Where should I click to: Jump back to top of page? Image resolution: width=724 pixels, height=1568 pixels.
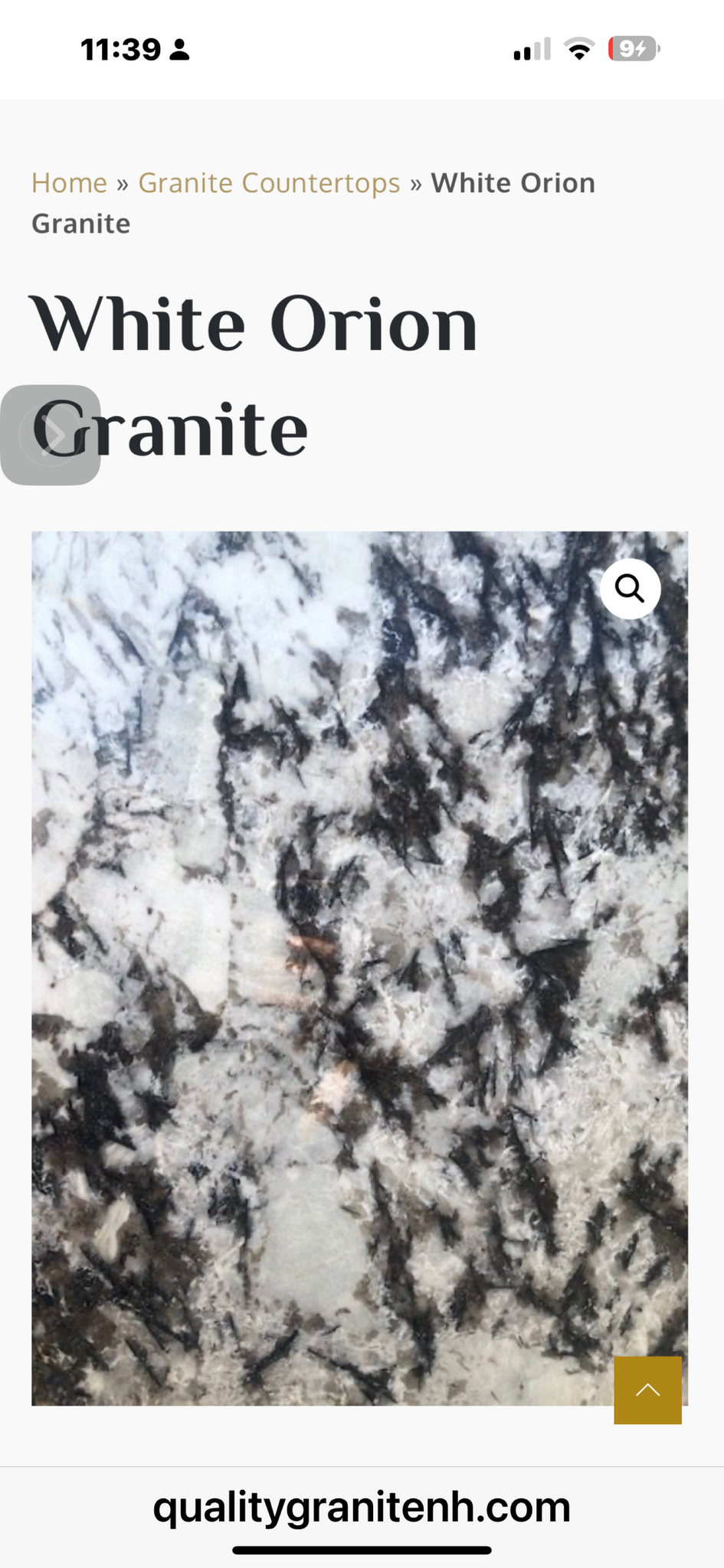[x=647, y=1390]
